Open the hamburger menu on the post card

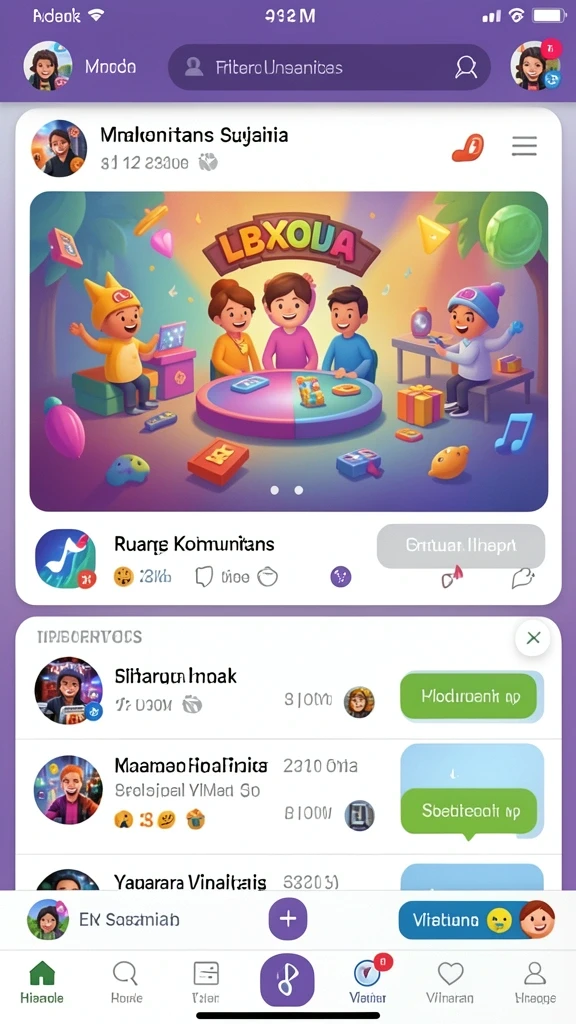tap(524, 146)
